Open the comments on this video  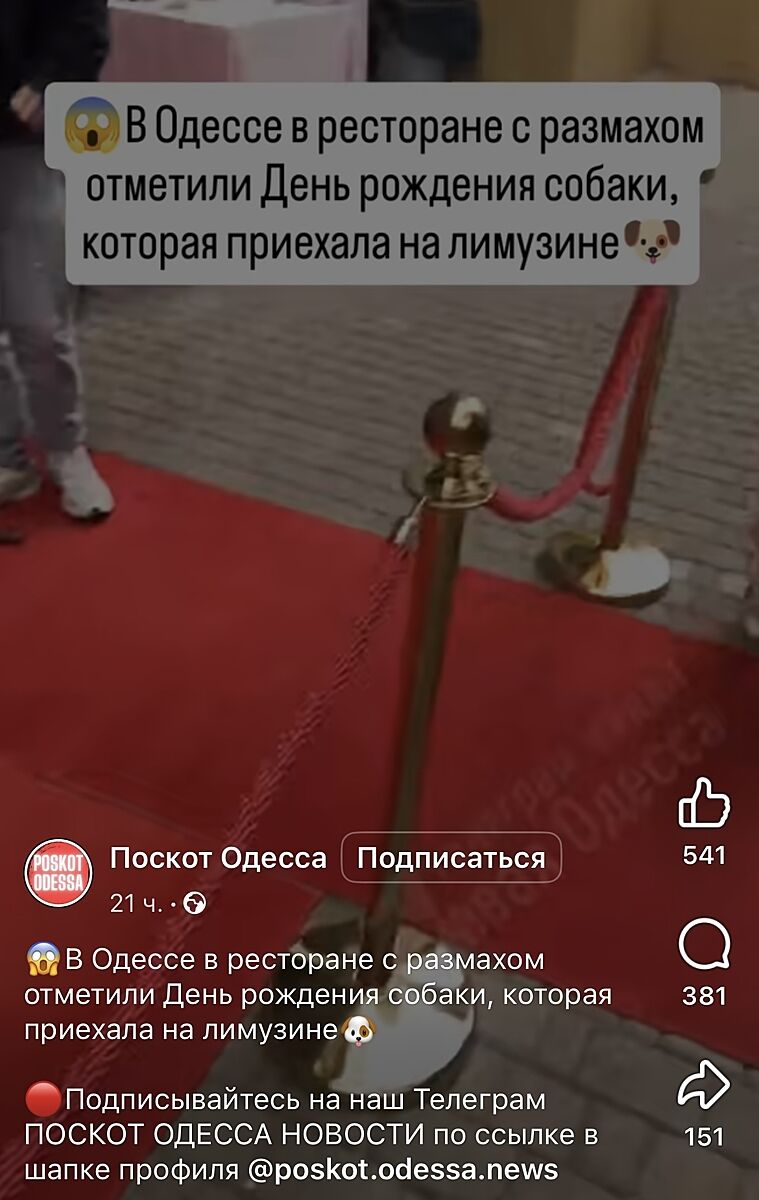[x=704, y=945]
